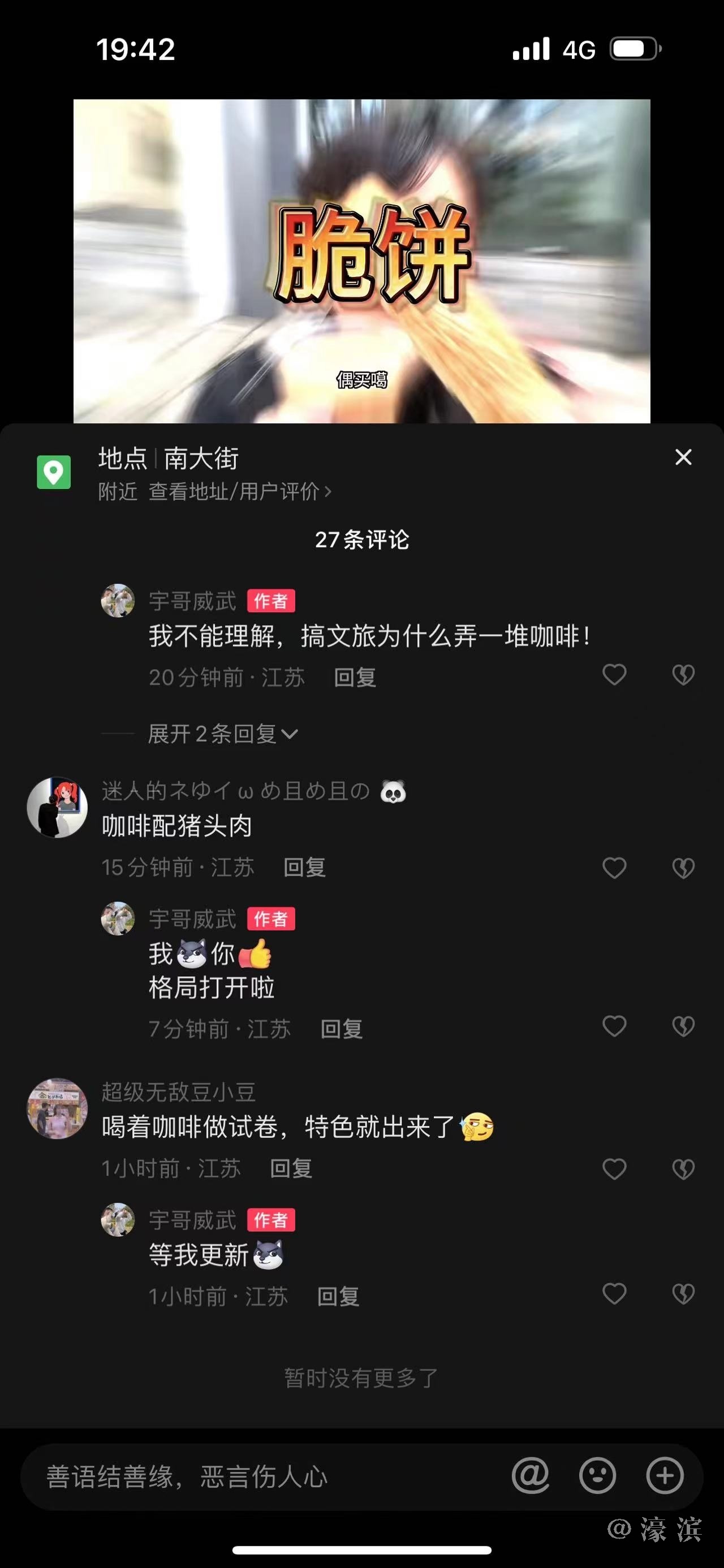Screen dimensions: 724x1568
Task: Reply to 超级无敌豆小豆's comment
Action: coord(291,1169)
